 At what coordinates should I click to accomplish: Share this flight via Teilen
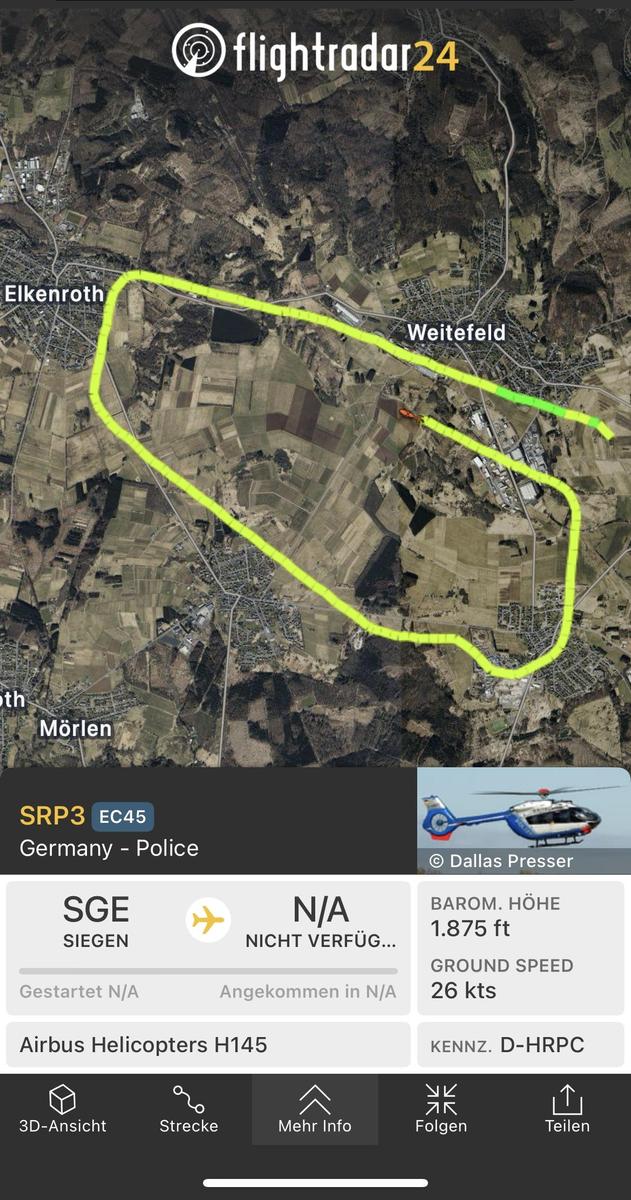pos(567,1108)
